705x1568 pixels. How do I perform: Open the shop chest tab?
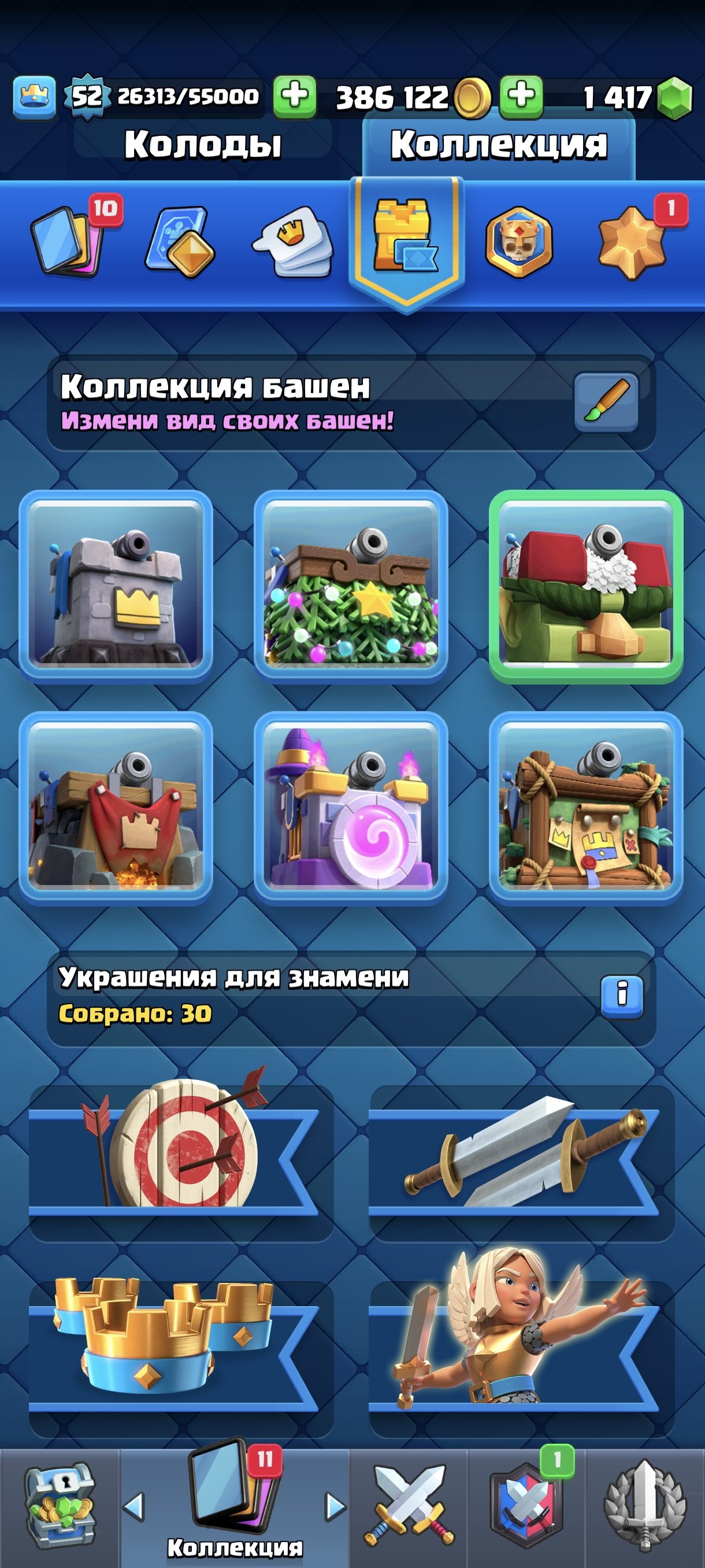pyautogui.click(x=59, y=1506)
